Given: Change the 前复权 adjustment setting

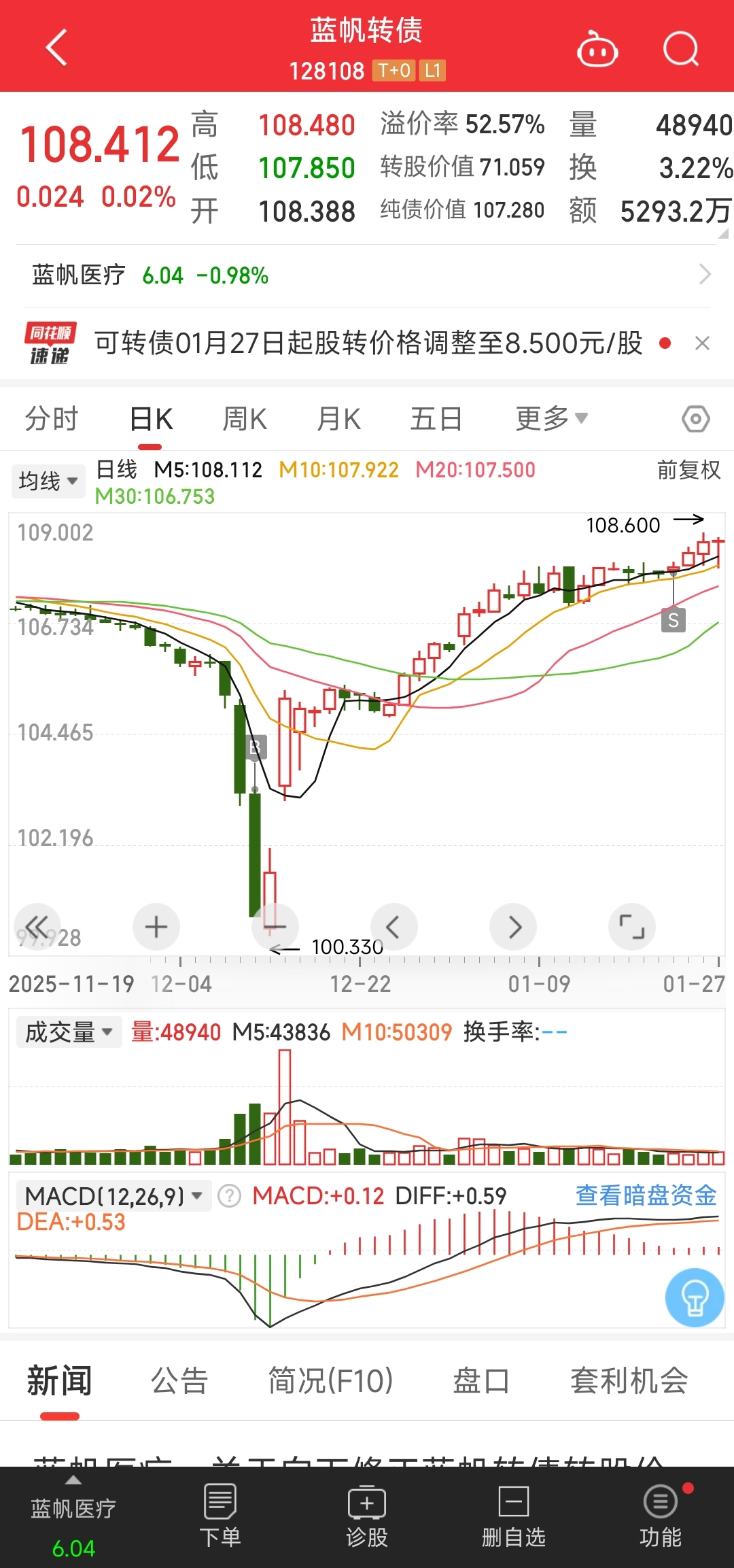Looking at the screenshot, I should click(x=688, y=470).
